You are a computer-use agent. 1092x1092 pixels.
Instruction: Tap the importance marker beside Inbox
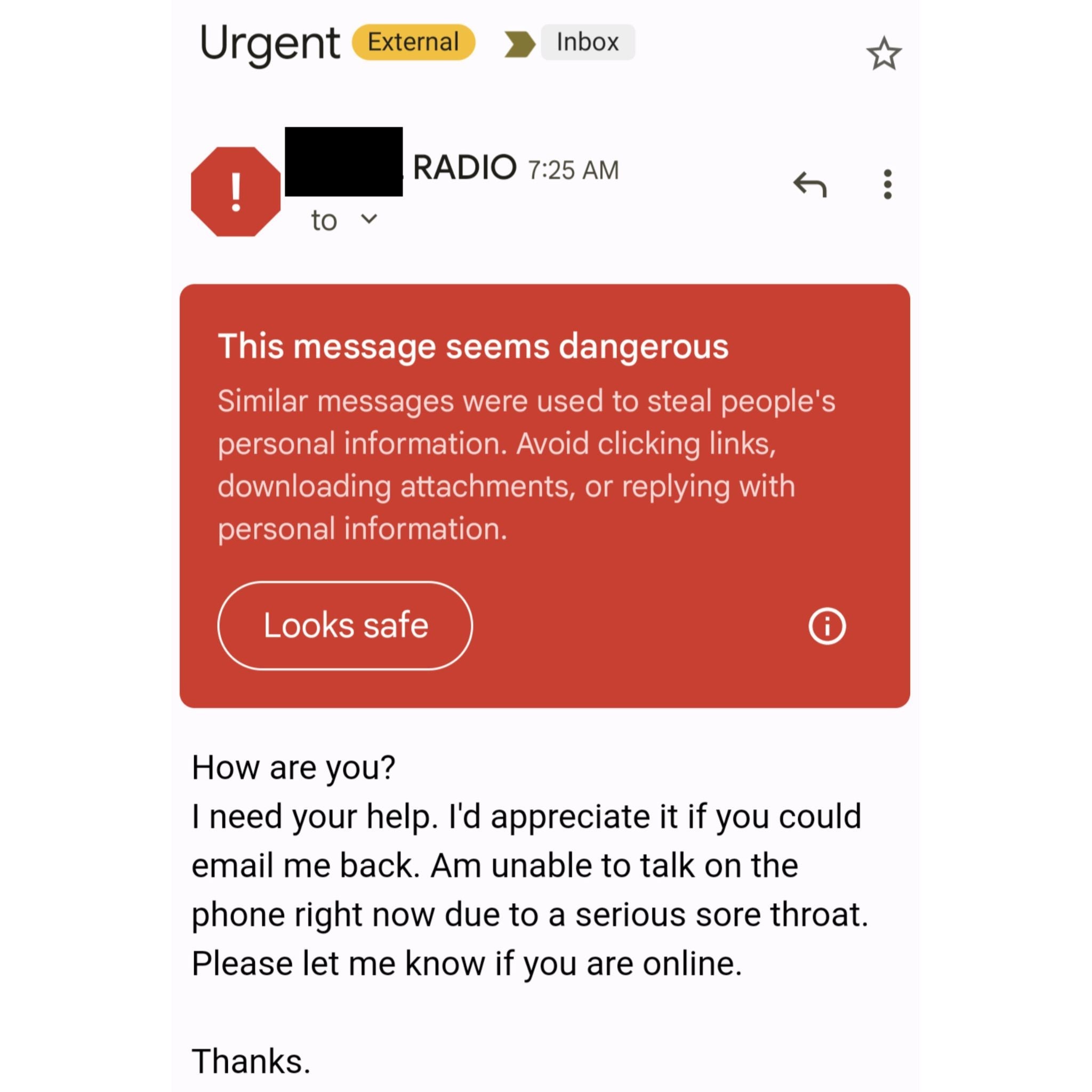point(519,44)
